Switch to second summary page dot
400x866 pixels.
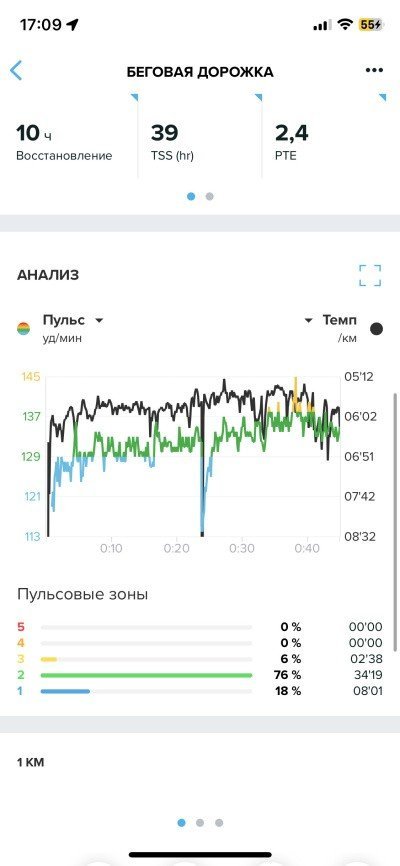pos(209,196)
